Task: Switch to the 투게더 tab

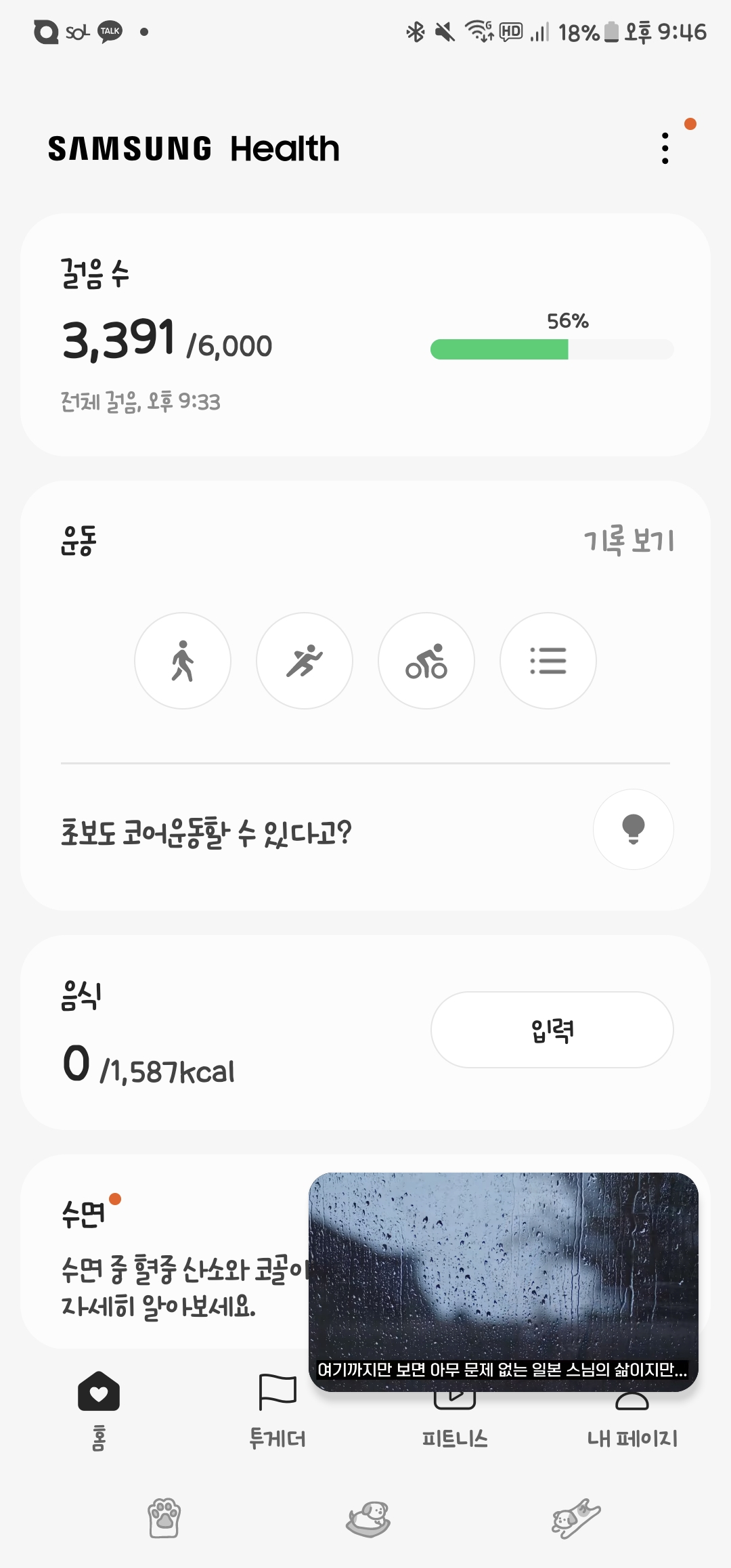Action: 278,1410
